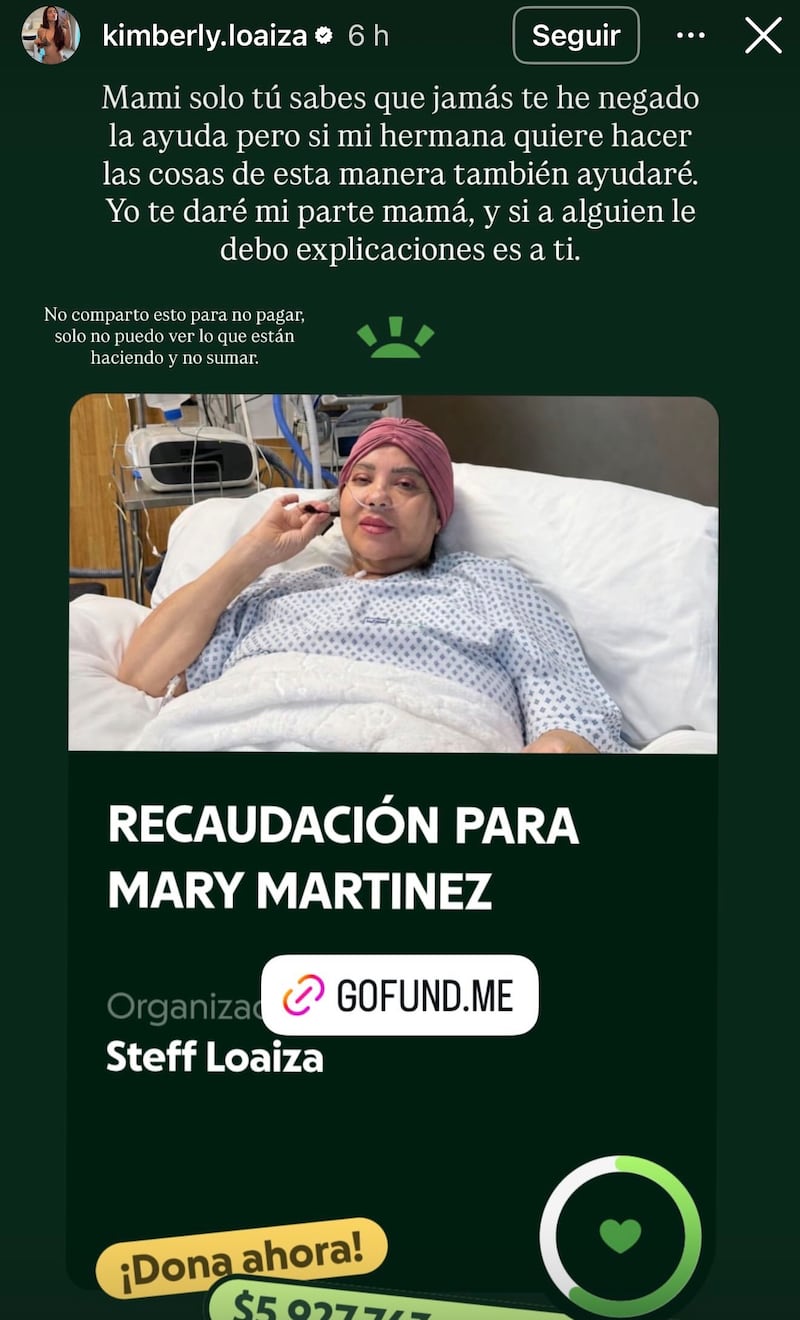The height and width of the screenshot is (1320, 800).
Task: Close the story with the X icon
Action: tap(764, 35)
